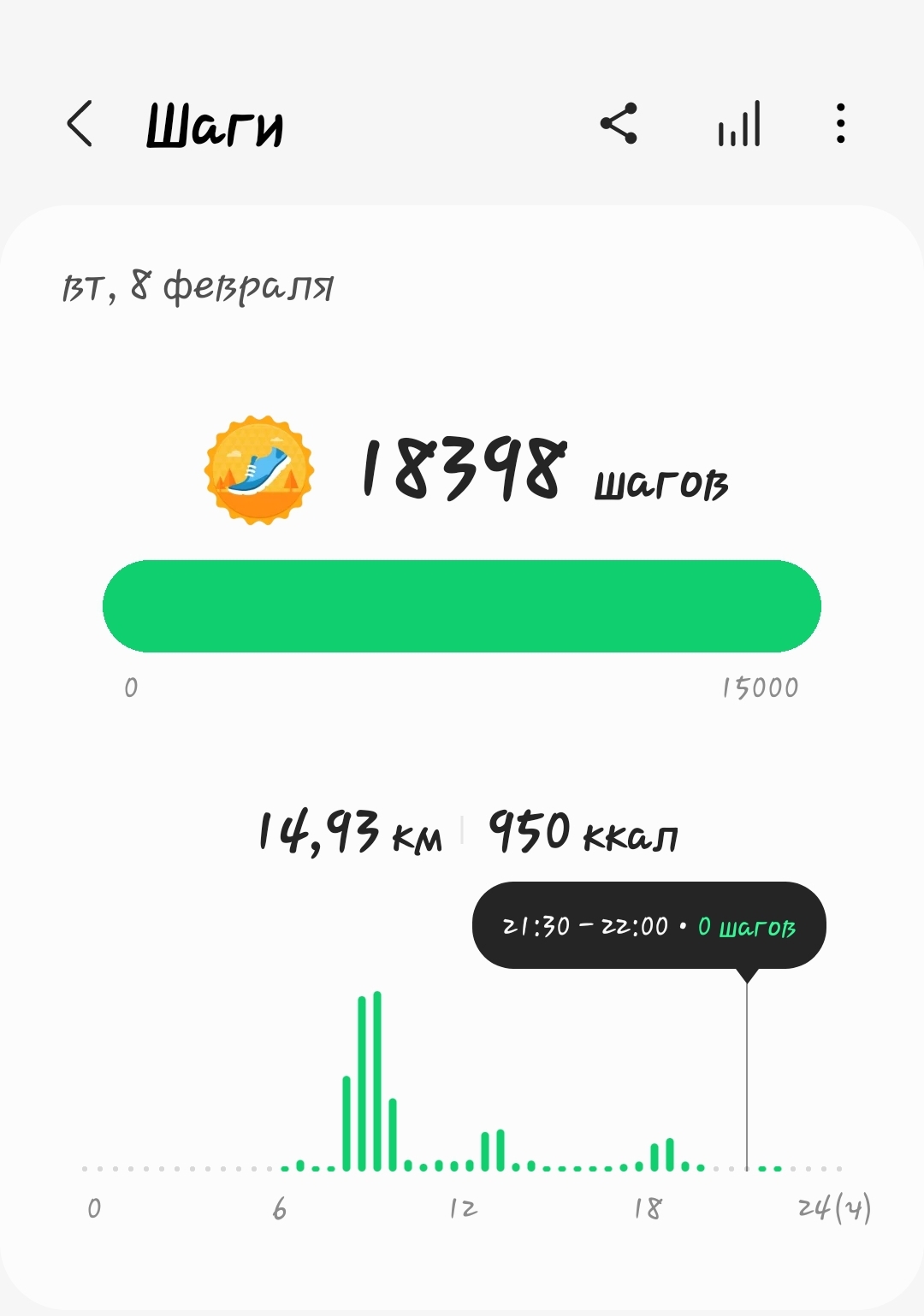Open the three-dot overflow menu

840,124
